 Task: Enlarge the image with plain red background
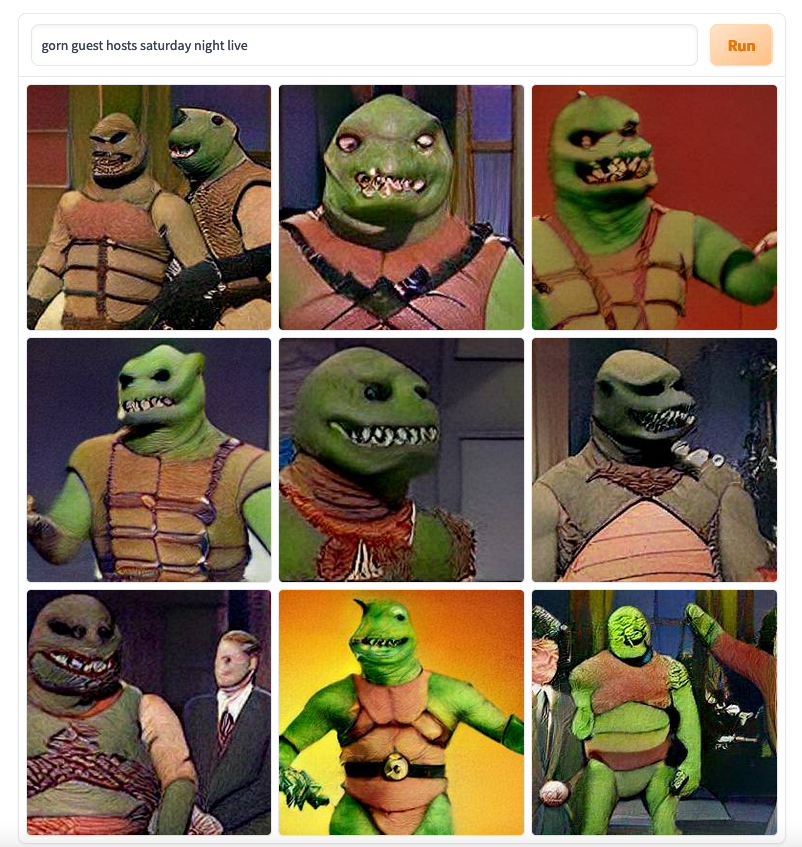point(654,207)
